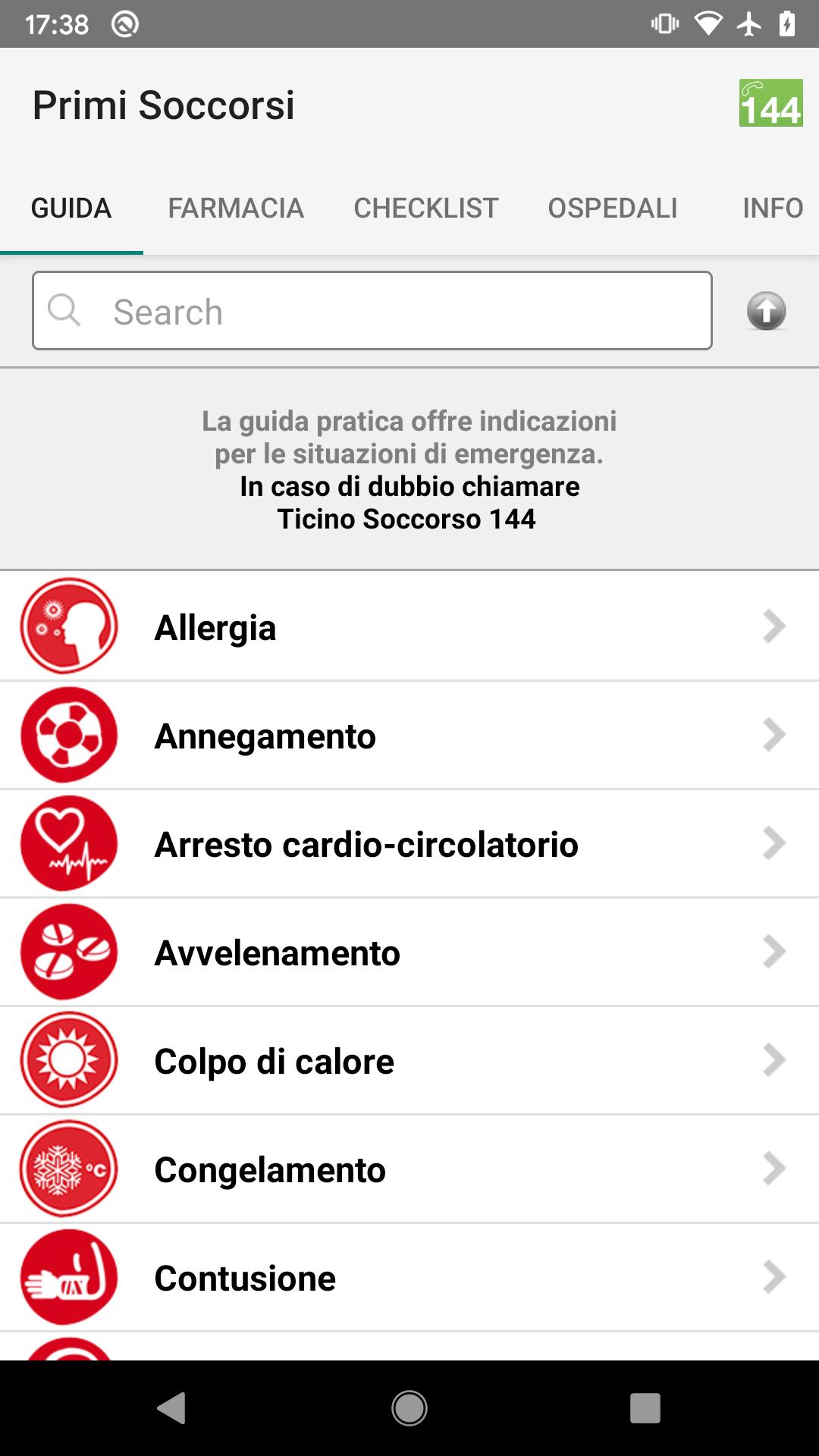Call emergency number 144 icon

pyautogui.click(x=770, y=103)
